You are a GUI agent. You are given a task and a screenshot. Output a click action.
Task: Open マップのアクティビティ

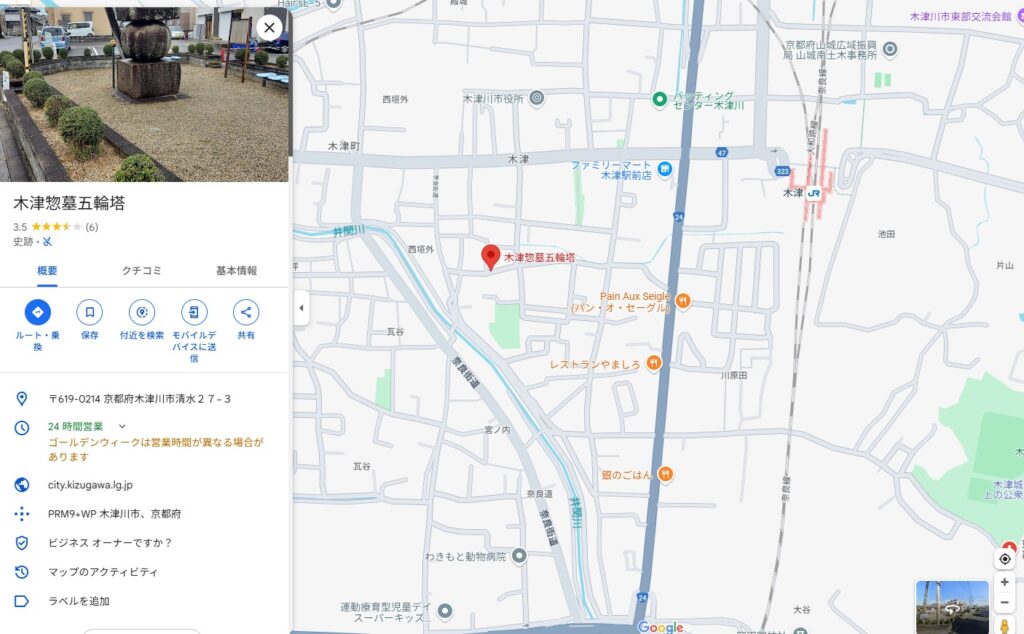coord(103,572)
